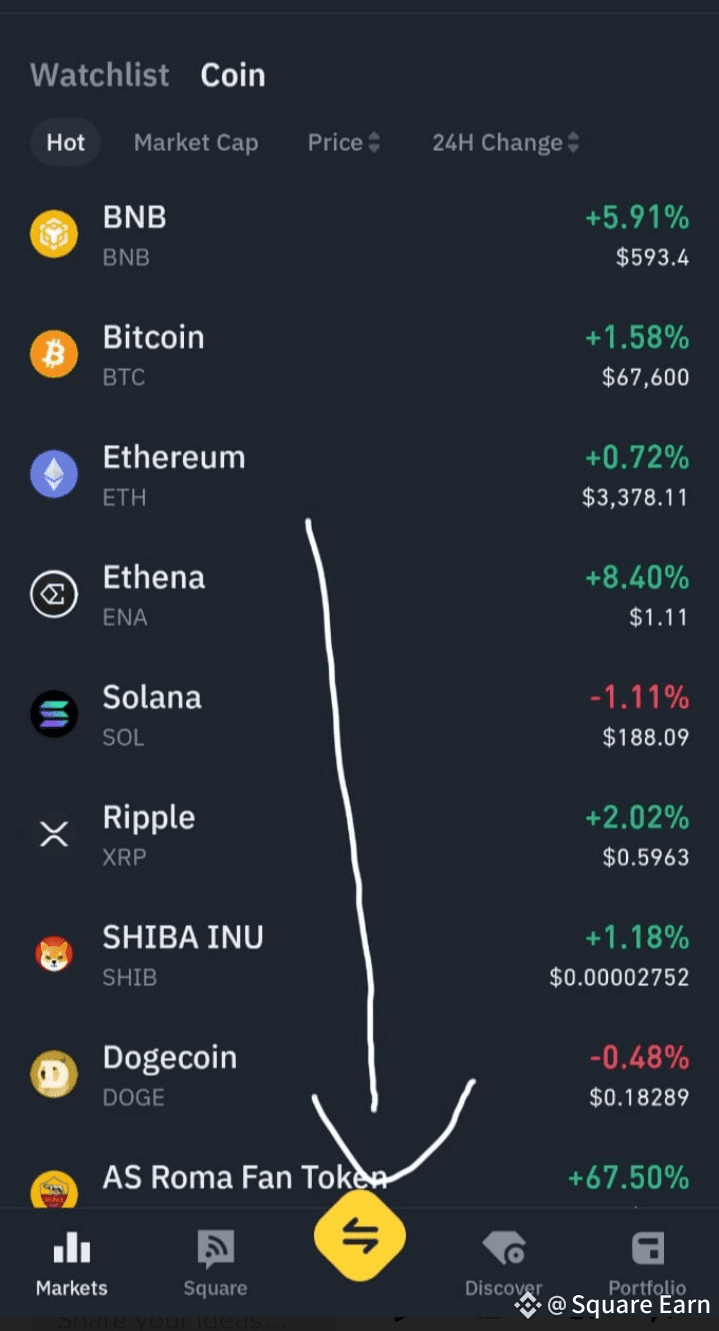This screenshot has width=719, height=1331.
Task: Select the Coin tab
Action: tap(233, 75)
